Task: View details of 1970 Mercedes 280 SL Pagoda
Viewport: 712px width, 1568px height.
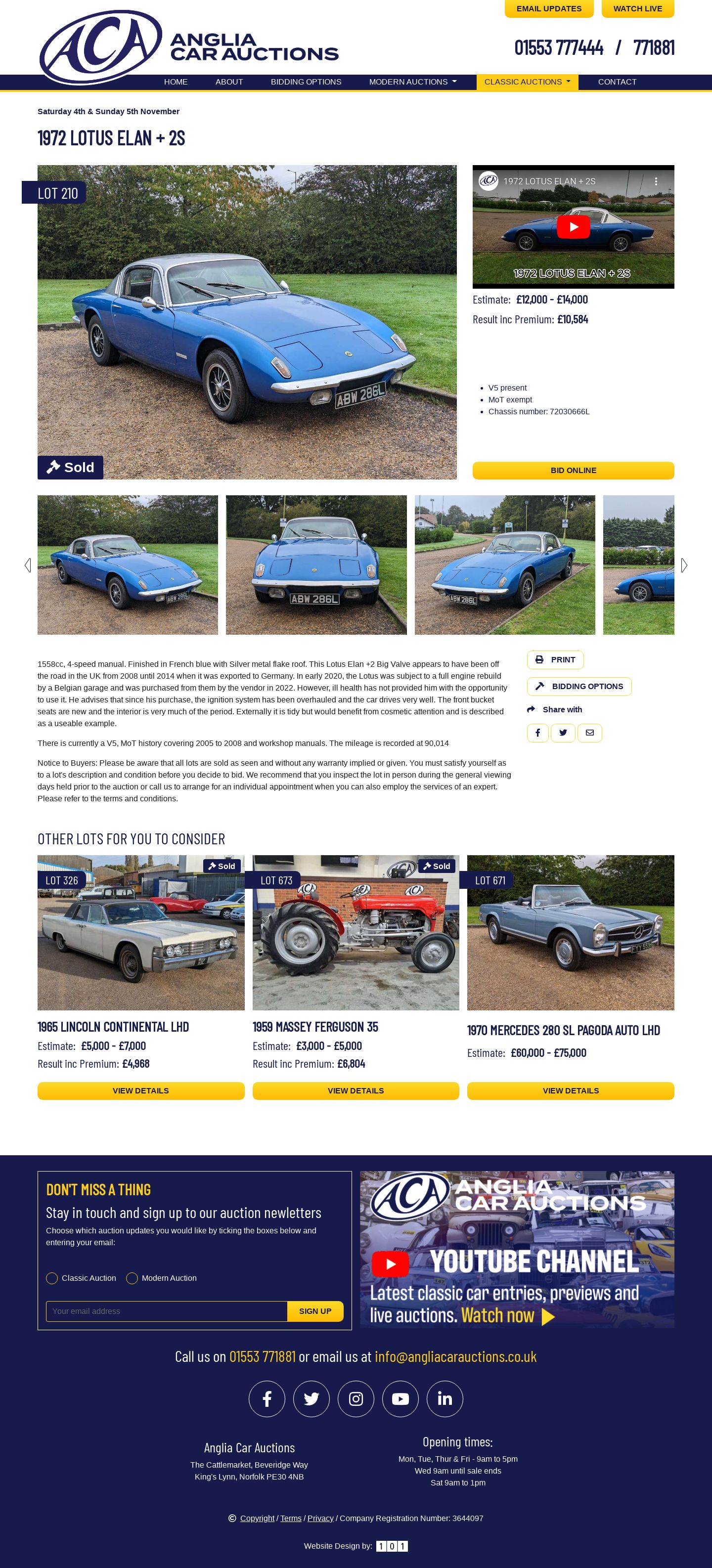Action: point(570,1091)
